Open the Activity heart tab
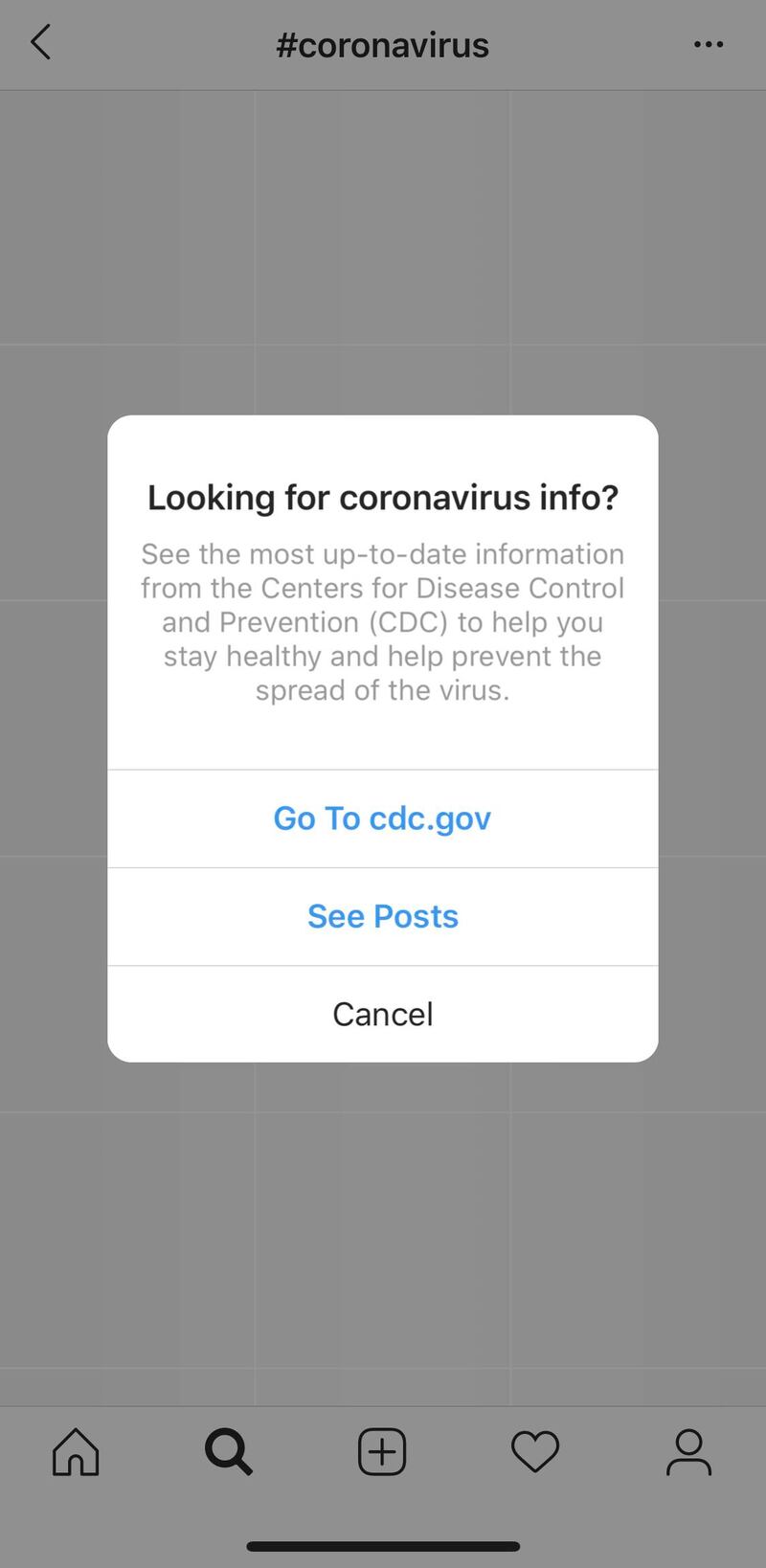 (535, 1451)
